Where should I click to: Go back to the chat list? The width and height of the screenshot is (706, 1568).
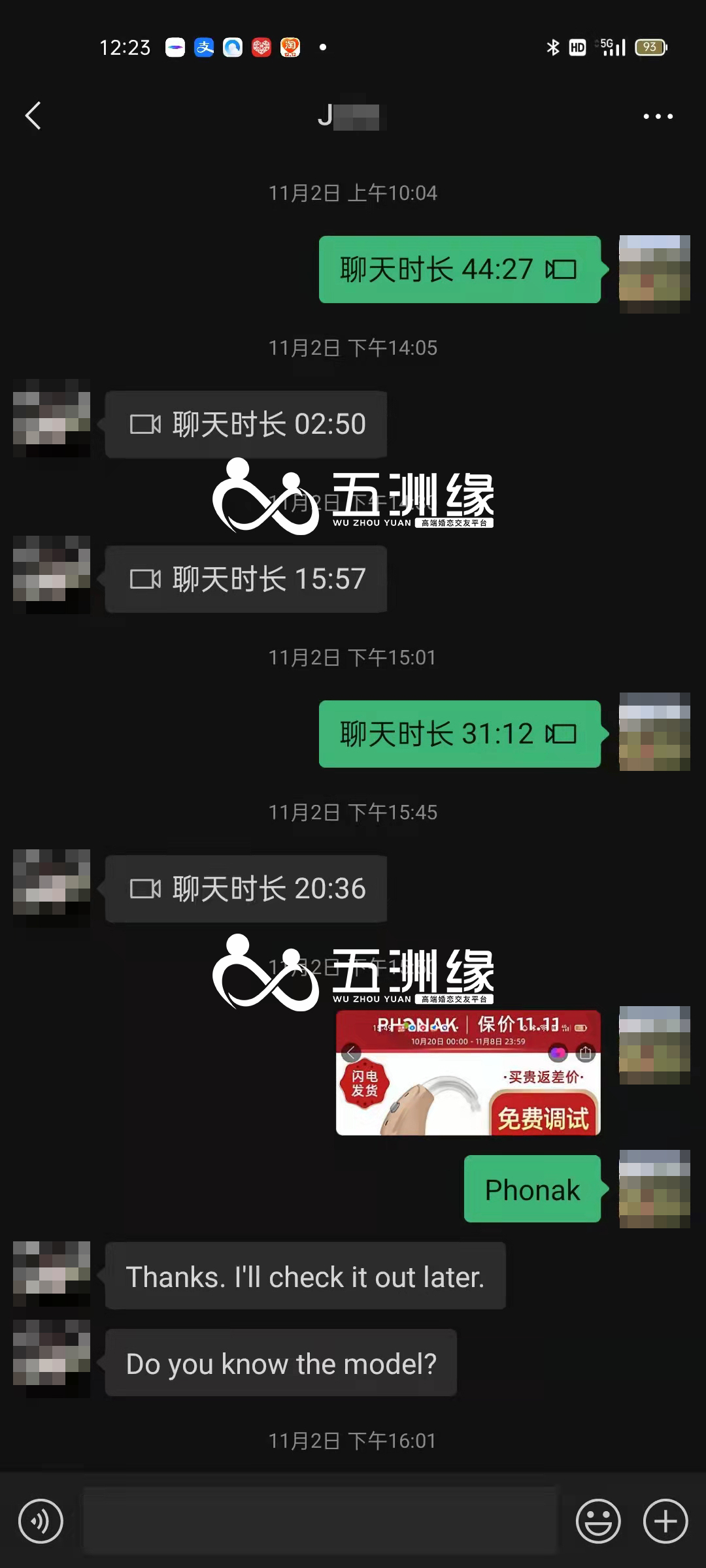point(33,116)
